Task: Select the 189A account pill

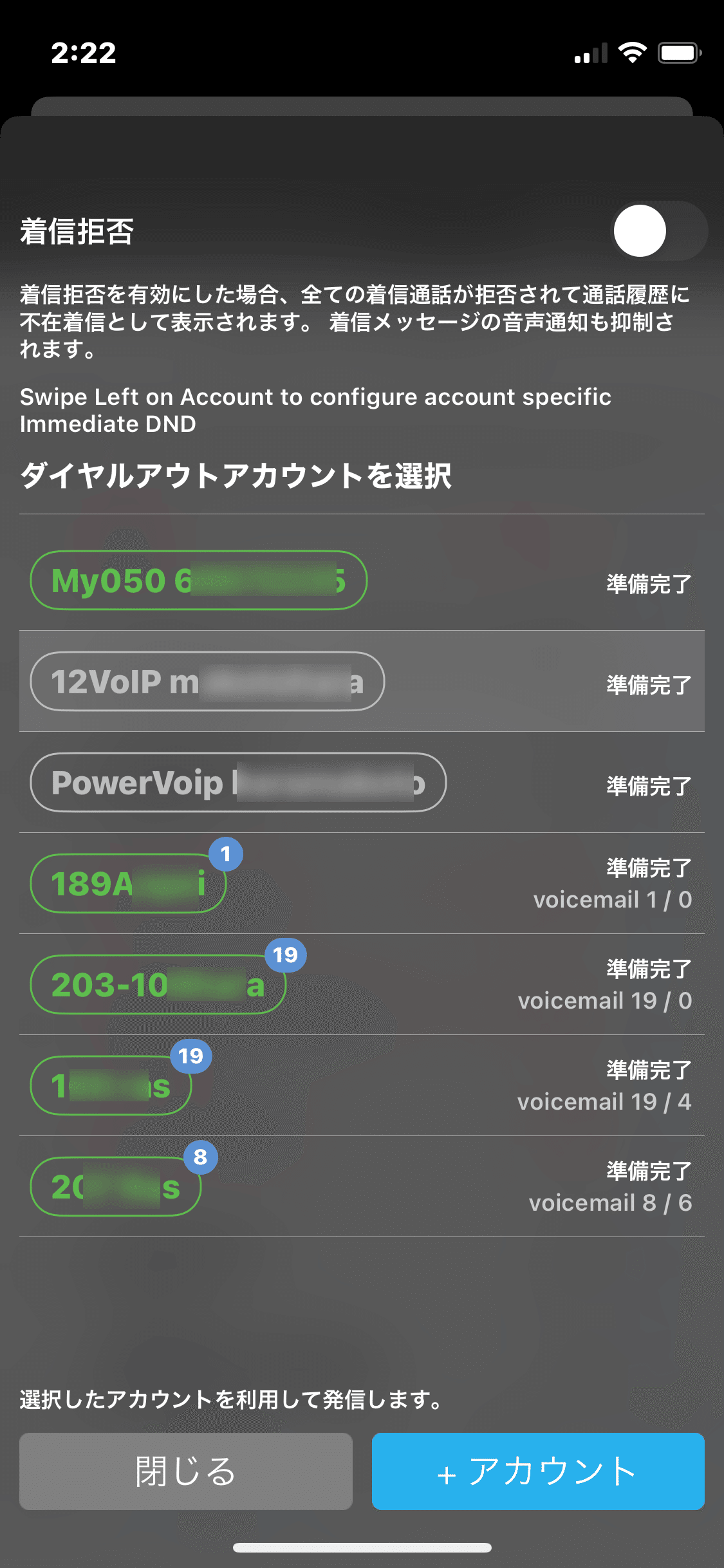Action: (127, 882)
